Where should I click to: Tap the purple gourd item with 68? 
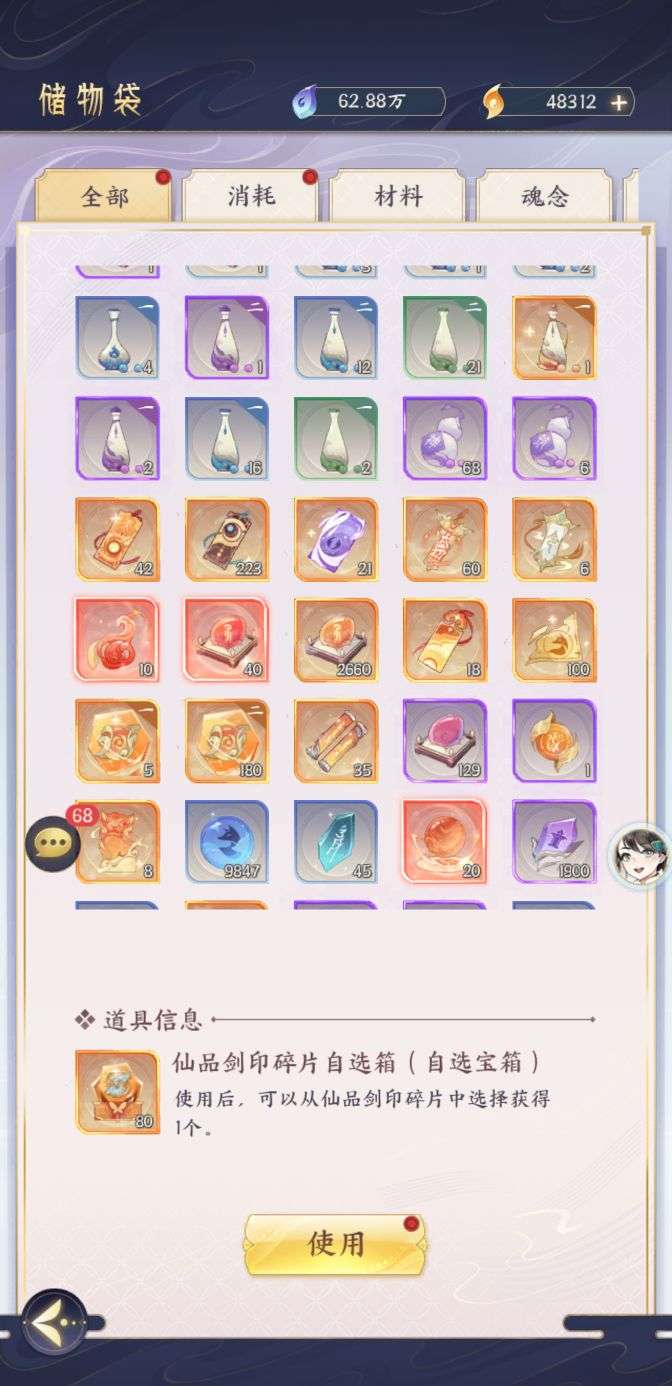tap(445, 438)
